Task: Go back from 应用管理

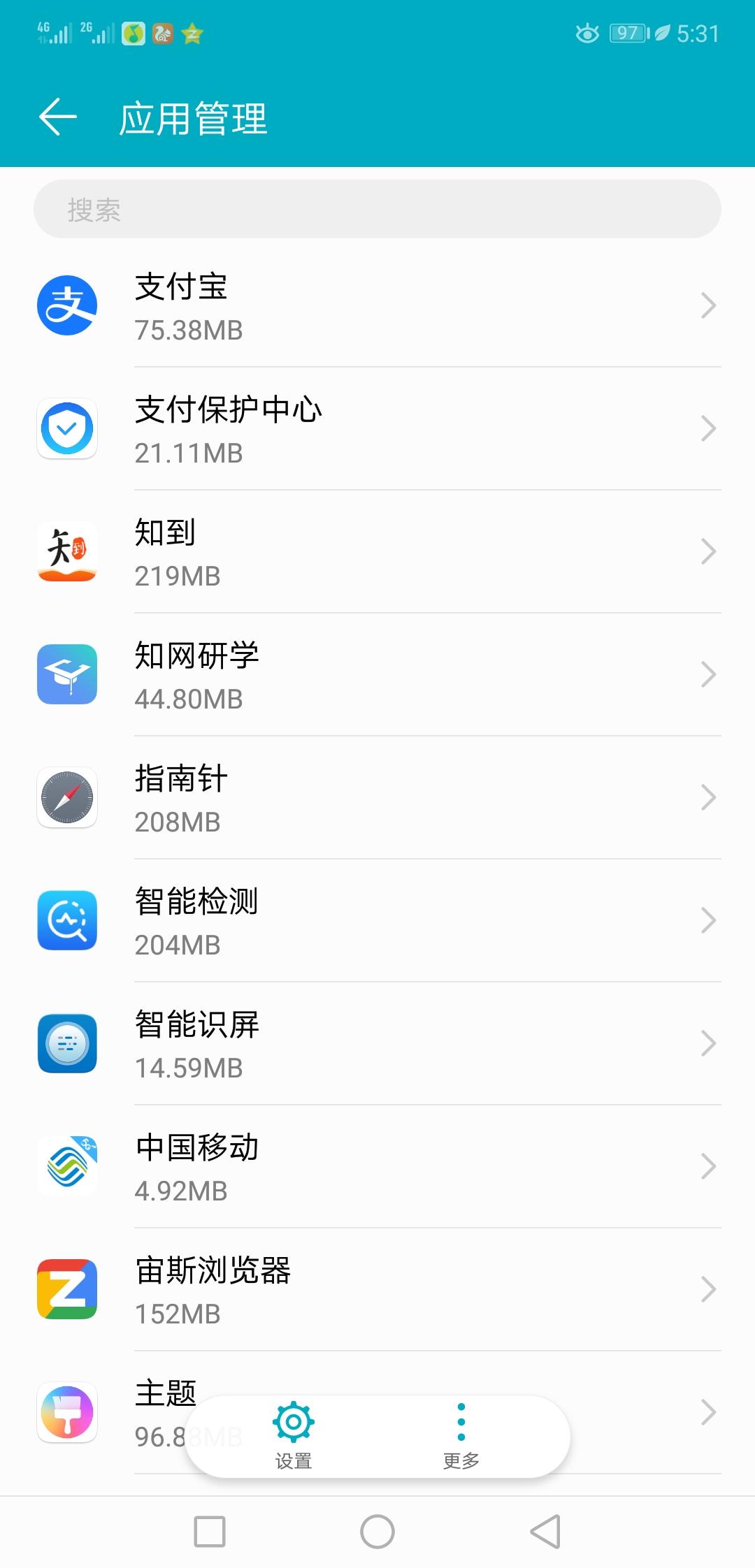Action: (58, 117)
